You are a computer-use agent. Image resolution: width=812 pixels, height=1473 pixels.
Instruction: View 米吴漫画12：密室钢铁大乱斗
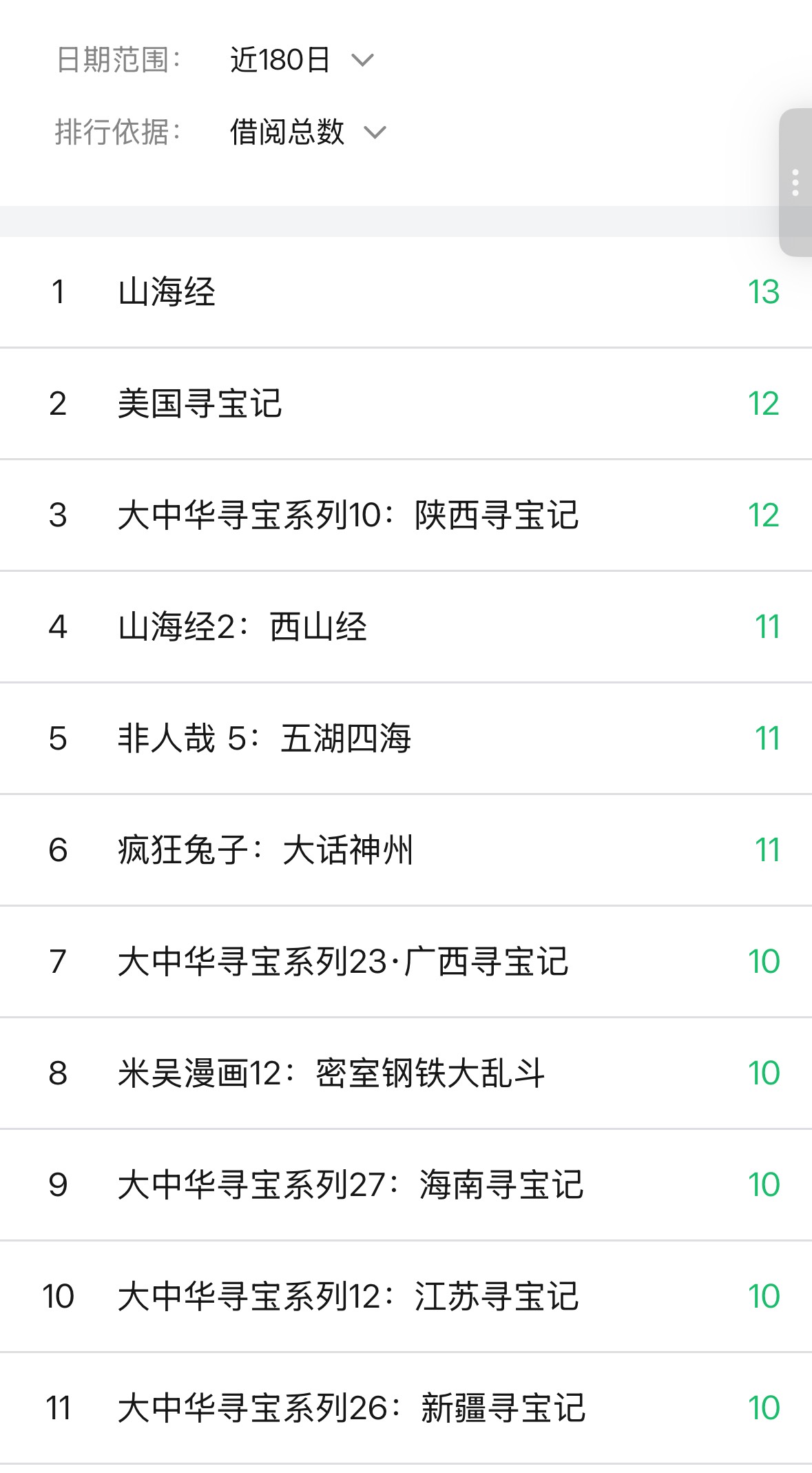331,1073
